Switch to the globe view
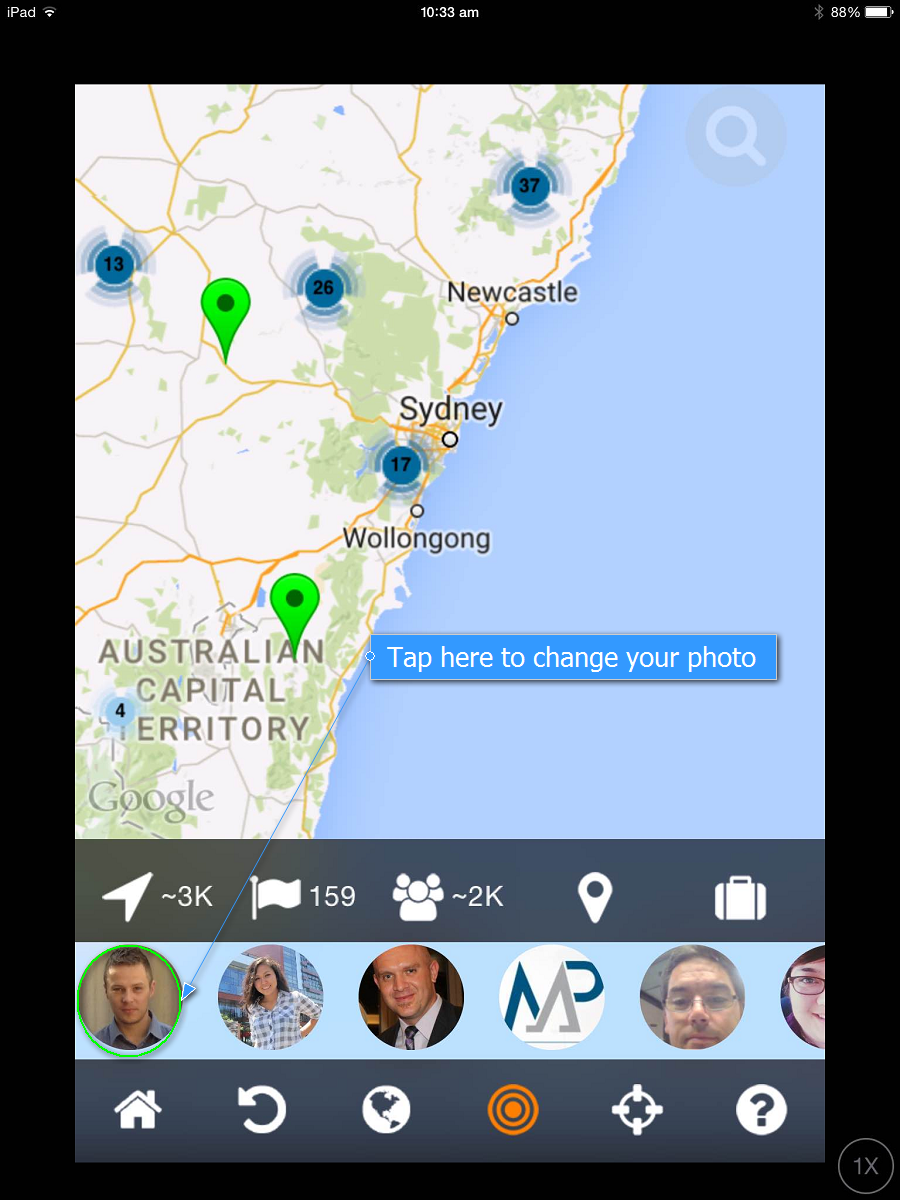The width and height of the screenshot is (900, 1200). (387, 1110)
